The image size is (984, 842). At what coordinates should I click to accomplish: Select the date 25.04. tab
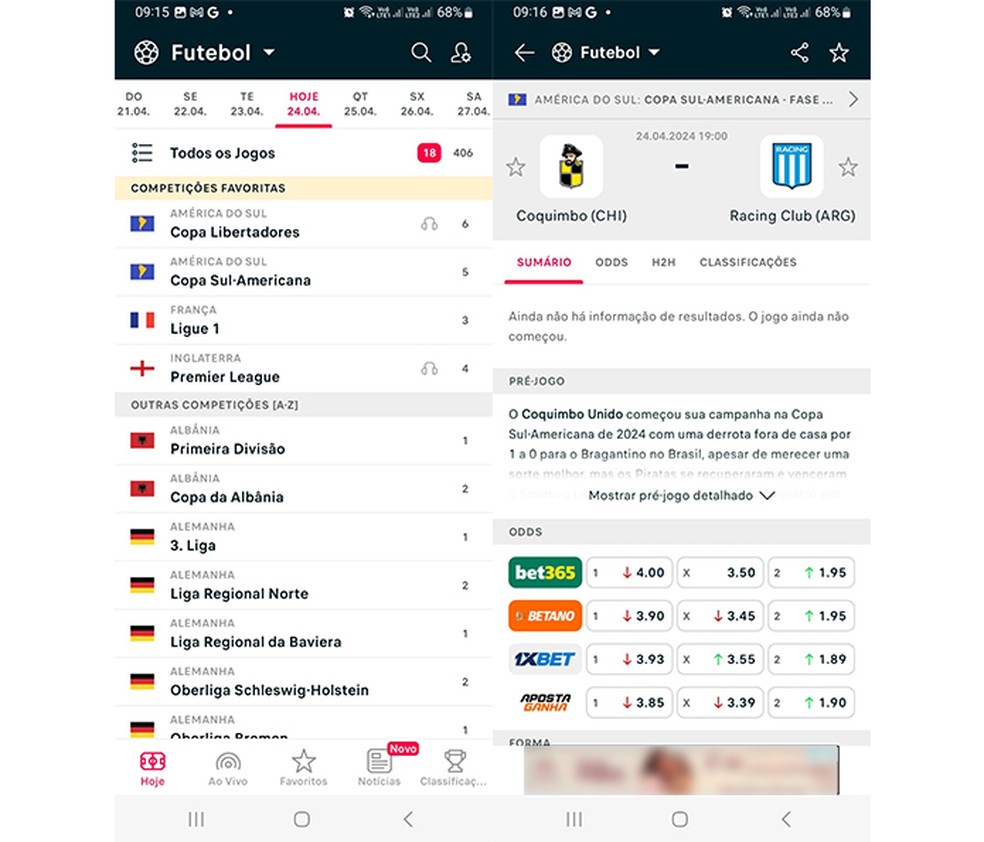[x=360, y=104]
